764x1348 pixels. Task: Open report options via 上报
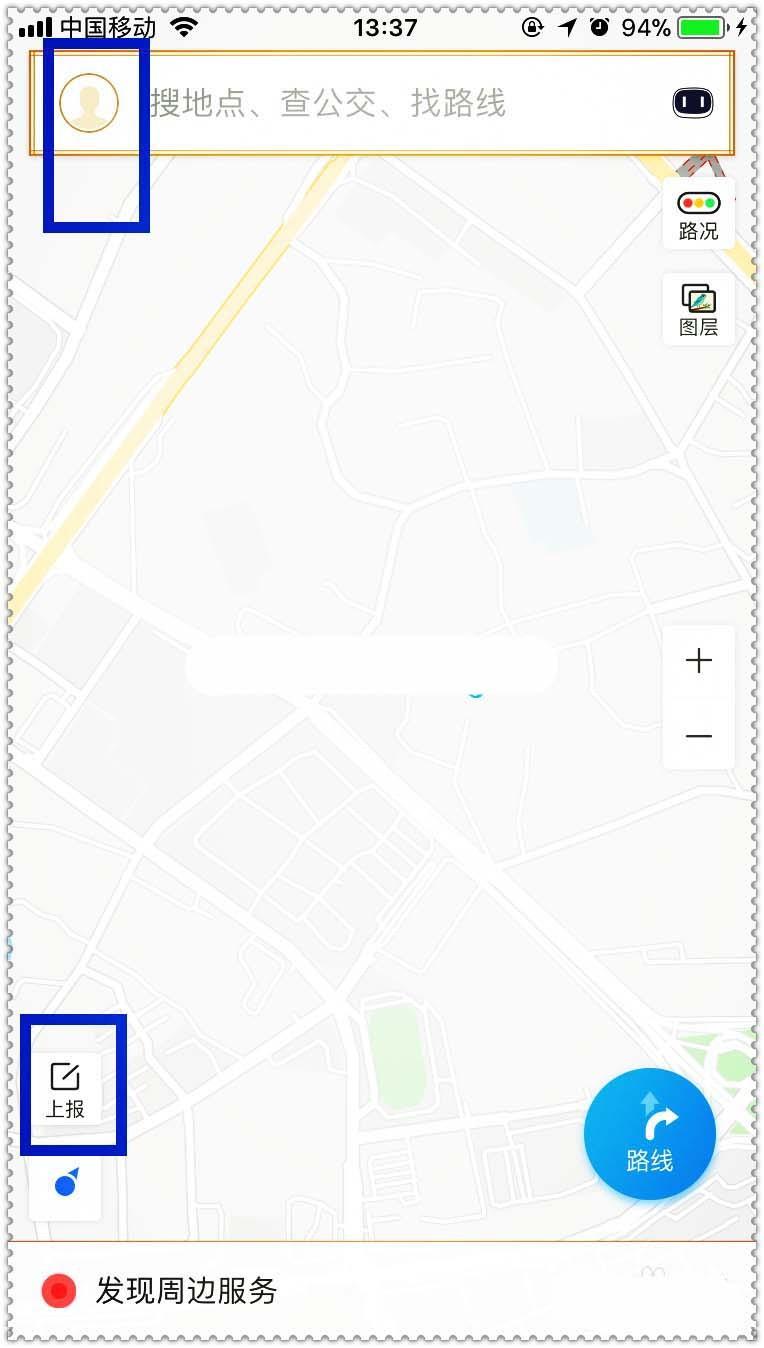[x=65, y=1087]
